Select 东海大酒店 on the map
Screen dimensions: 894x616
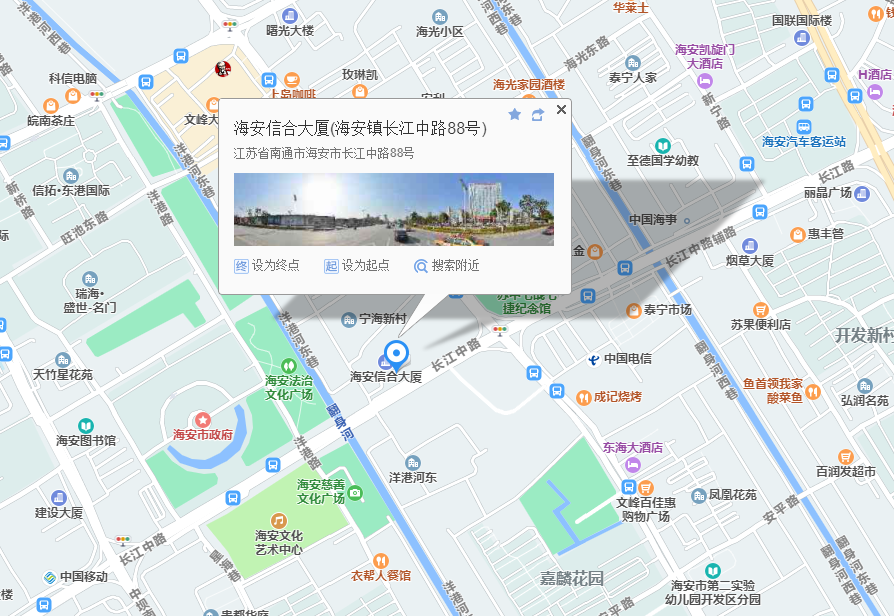pyautogui.click(x=632, y=449)
